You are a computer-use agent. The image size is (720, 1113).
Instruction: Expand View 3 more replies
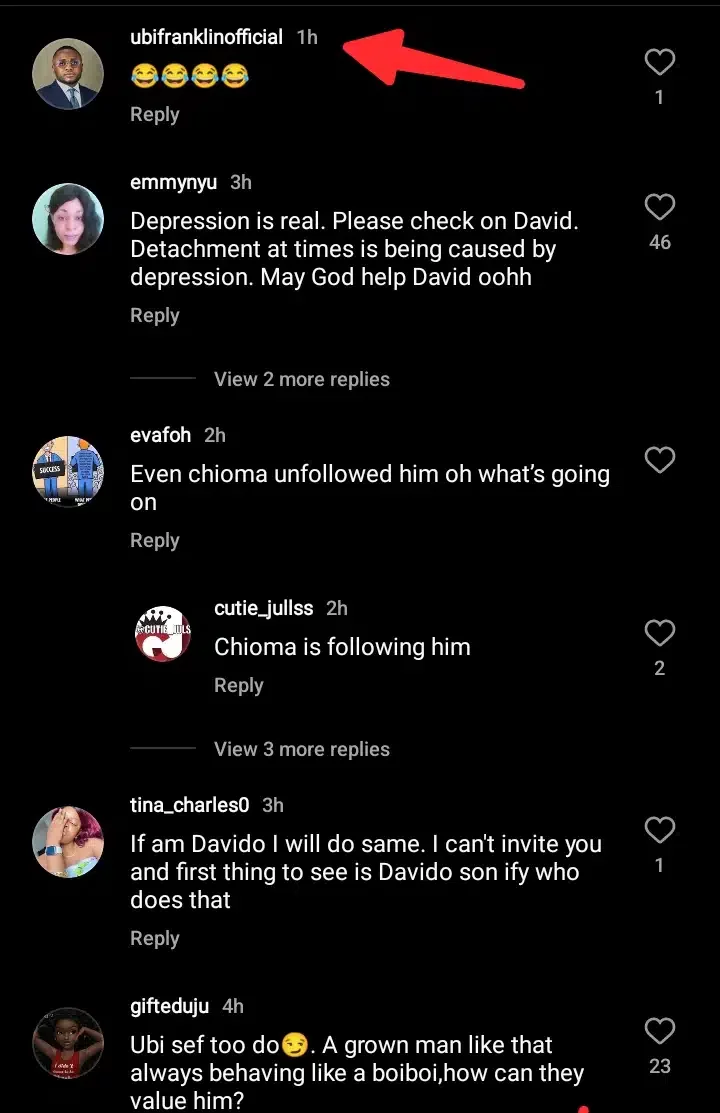pos(301,749)
